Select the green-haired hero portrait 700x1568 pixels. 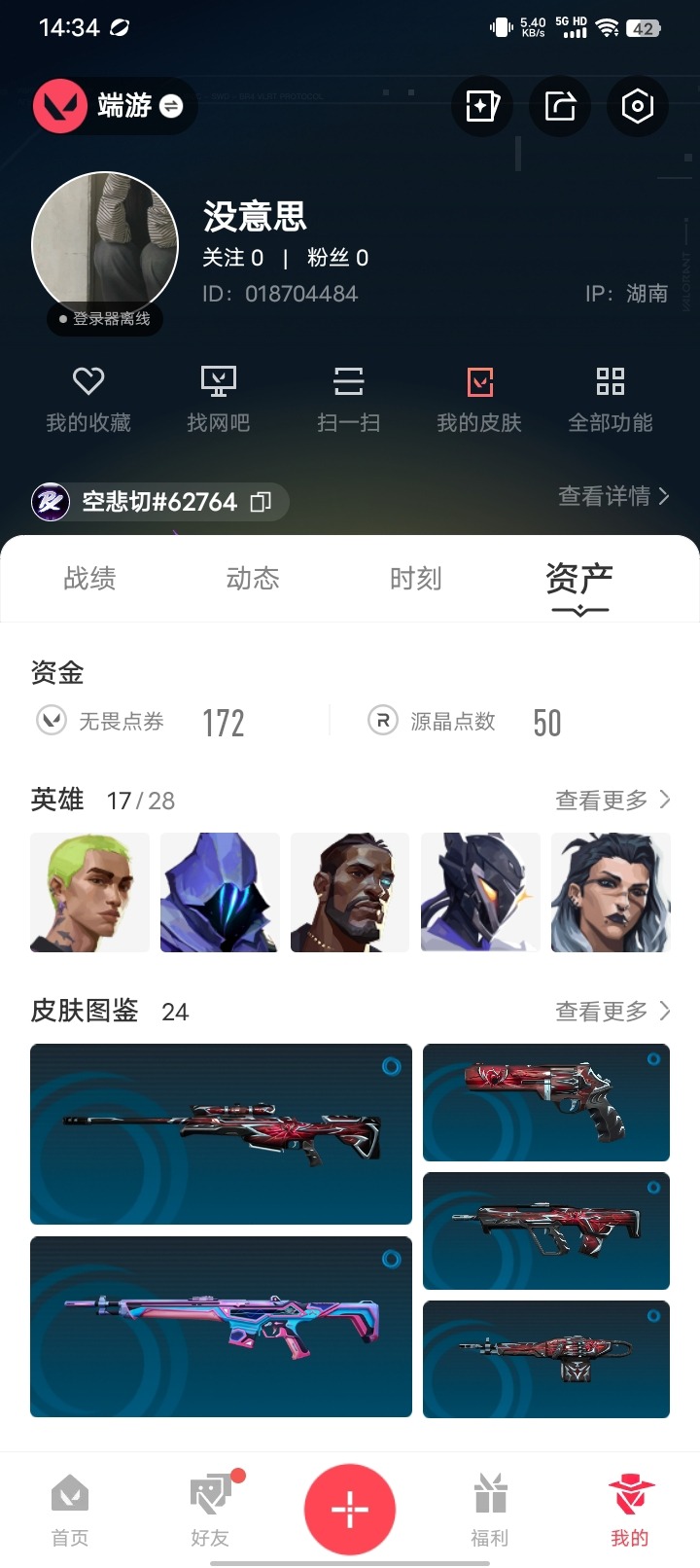(89, 892)
